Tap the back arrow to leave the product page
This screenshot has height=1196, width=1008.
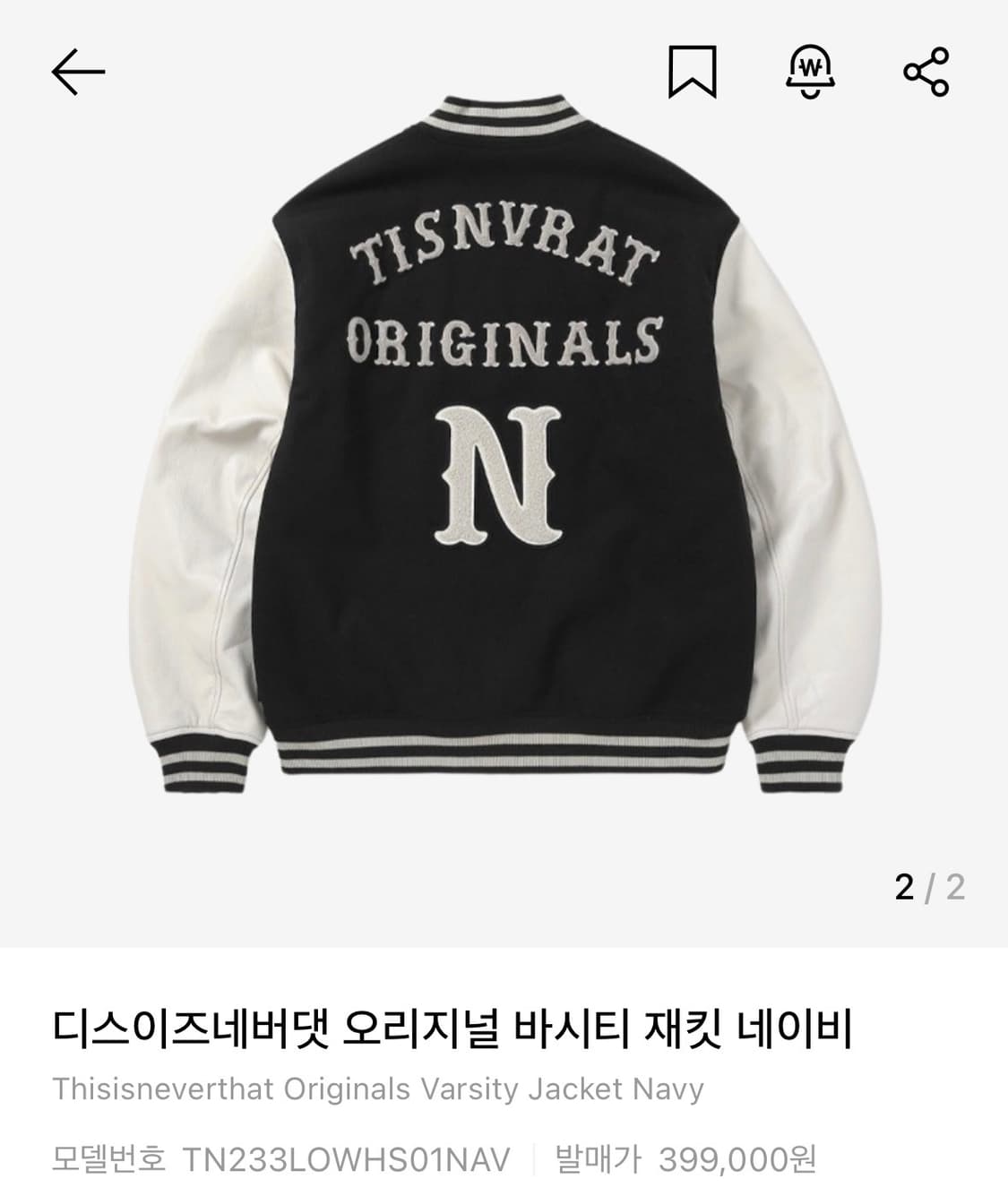(x=77, y=73)
